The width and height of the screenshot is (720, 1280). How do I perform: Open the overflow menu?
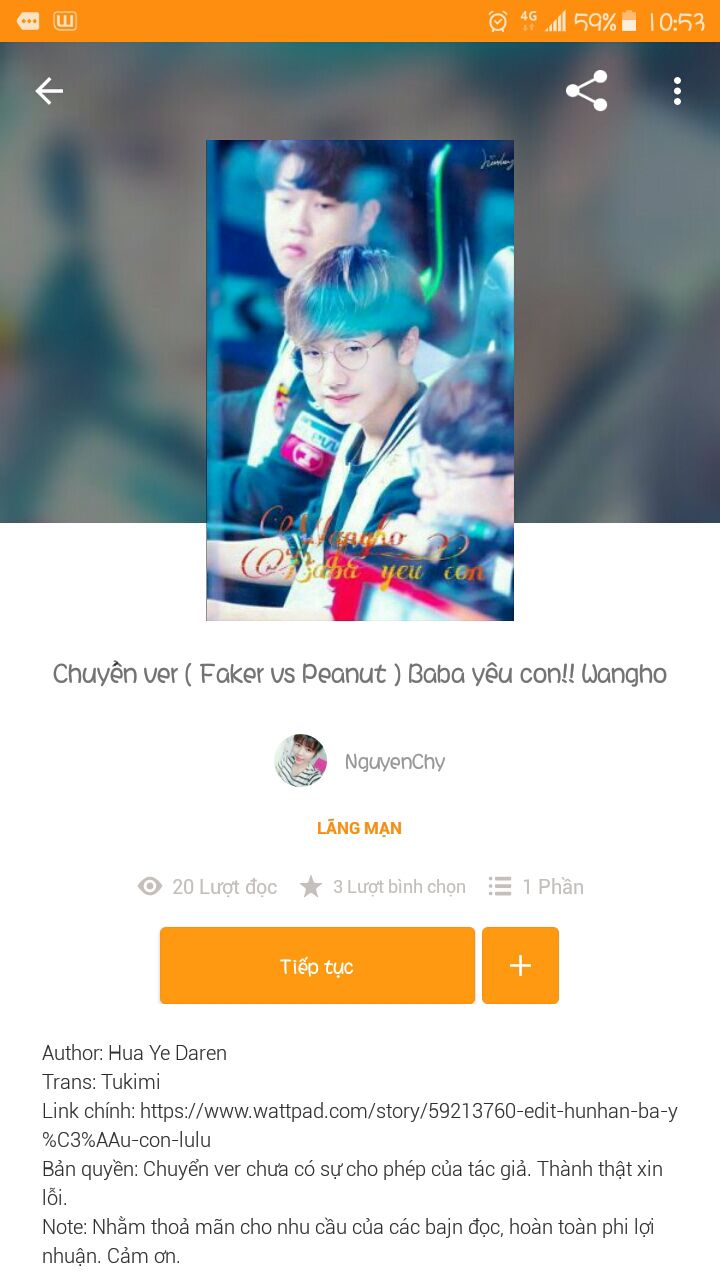[x=677, y=91]
